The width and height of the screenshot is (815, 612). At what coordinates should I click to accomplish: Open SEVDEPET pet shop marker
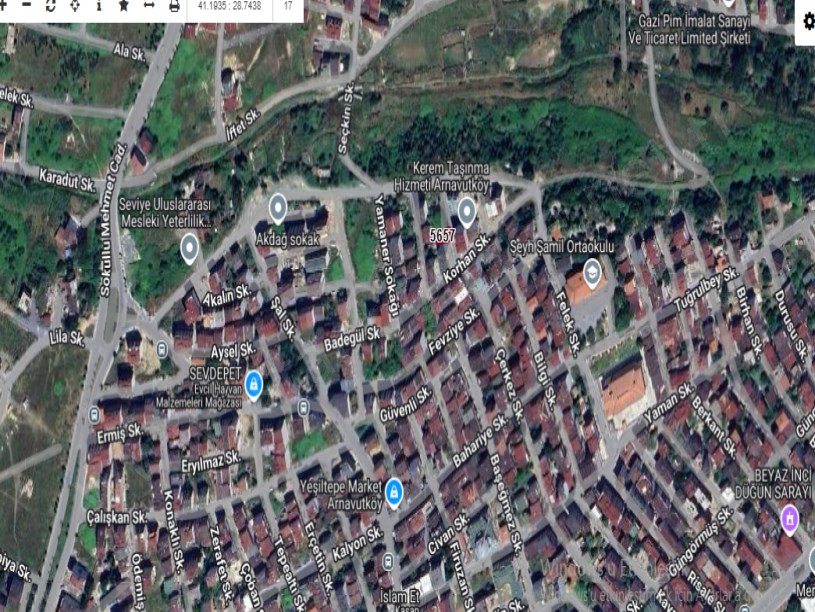[253, 385]
